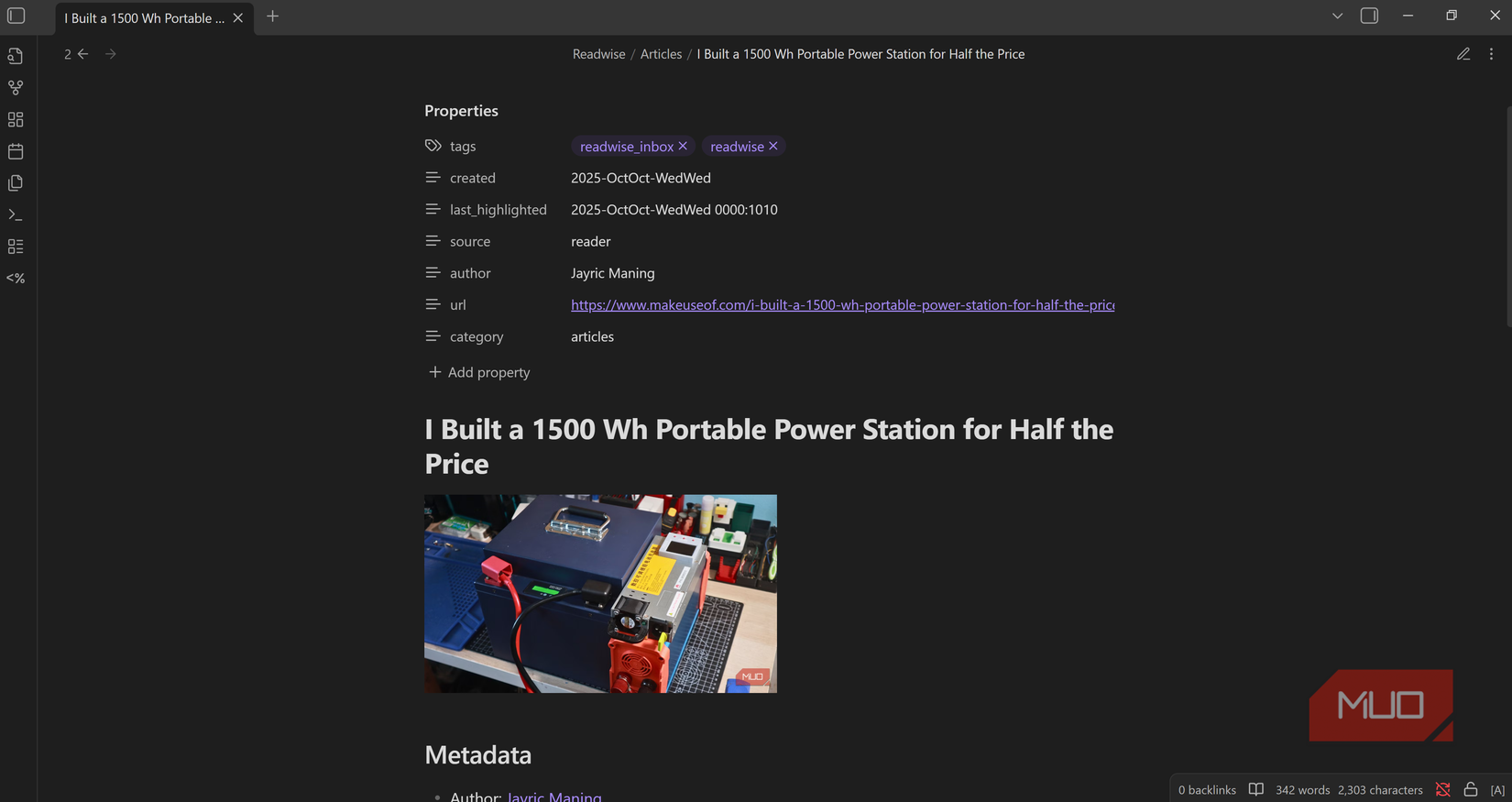Screen dimensions: 1512x802
Task: Open a new tab
Action: (x=272, y=16)
